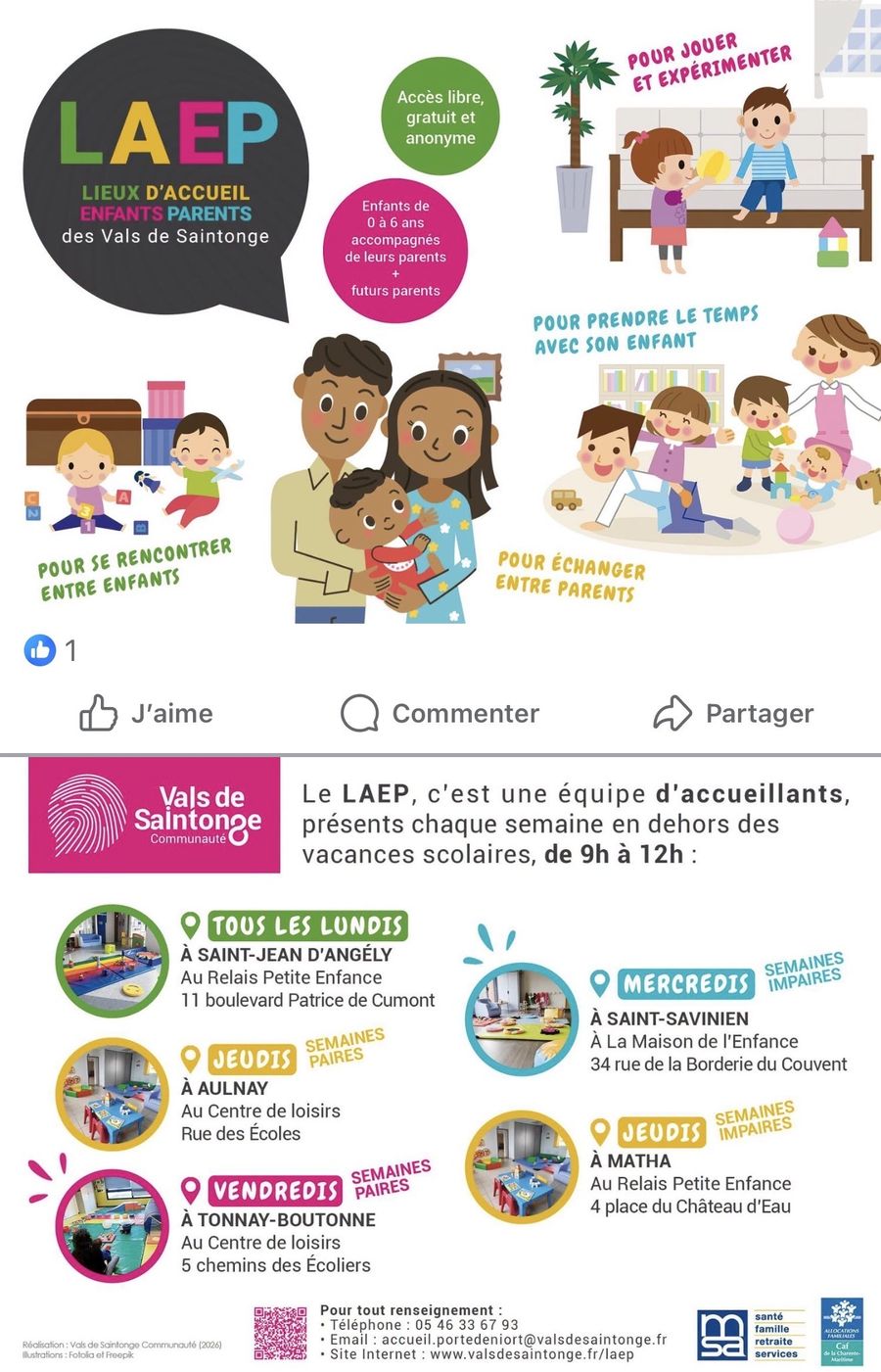Image resolution: width=881 pixels, height=1372 pixels.
Task: Share the post with Partager
Action: tap(733, 713)
